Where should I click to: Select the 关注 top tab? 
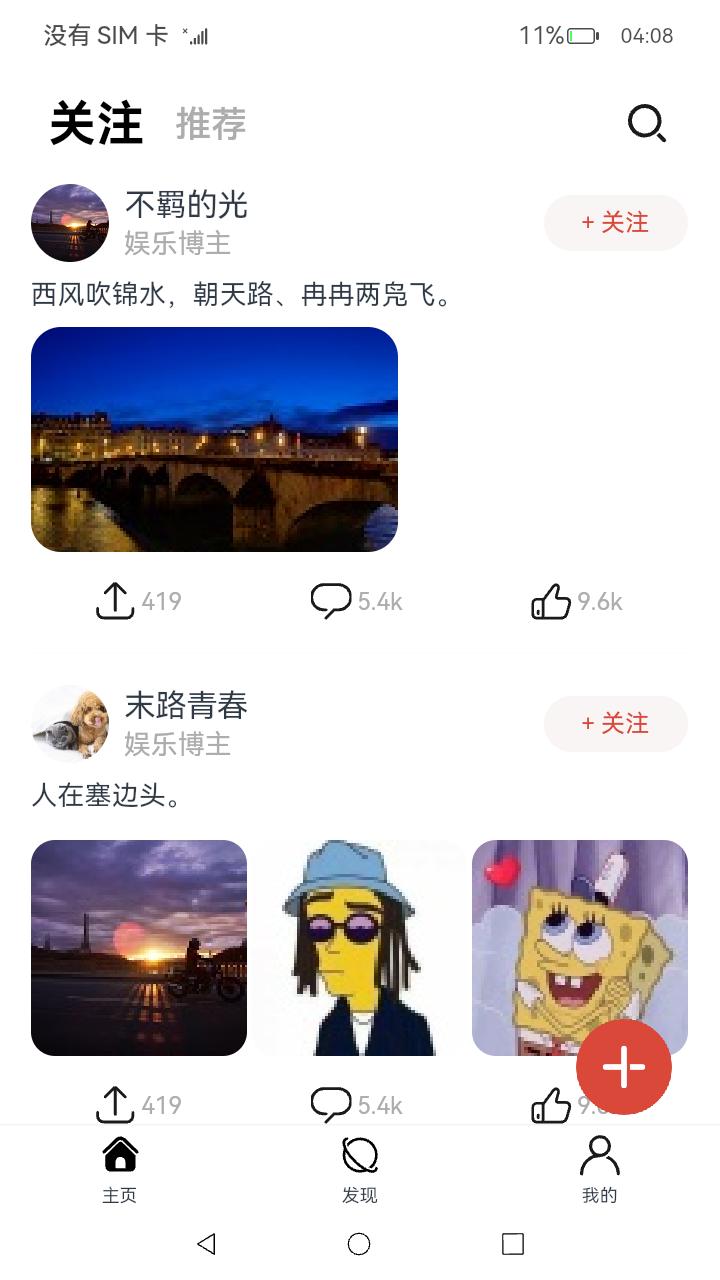click(x=96, y=124)
